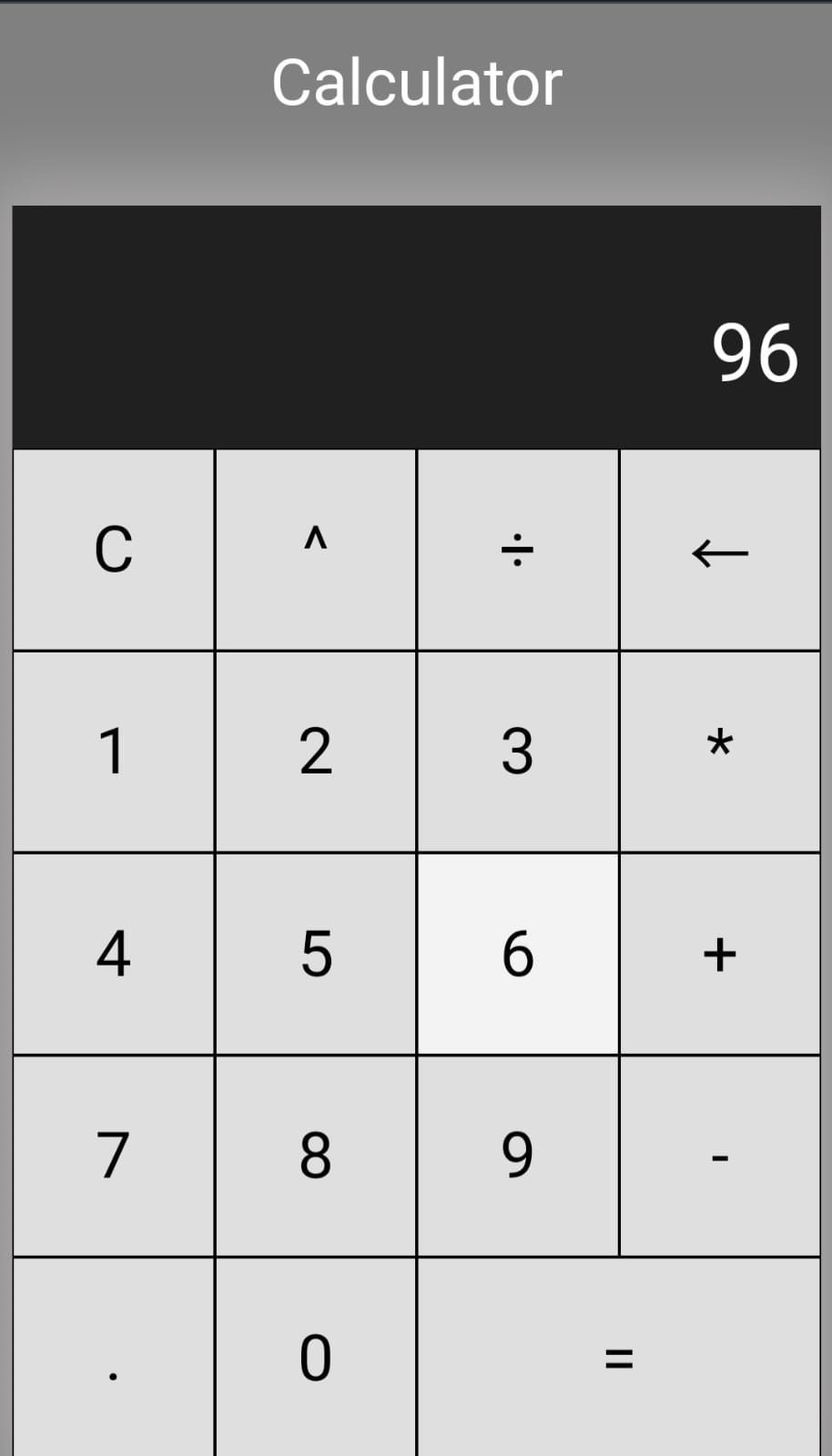Clear the display with the C key
The image size is (832, 1456).
(x=114, y=551)
